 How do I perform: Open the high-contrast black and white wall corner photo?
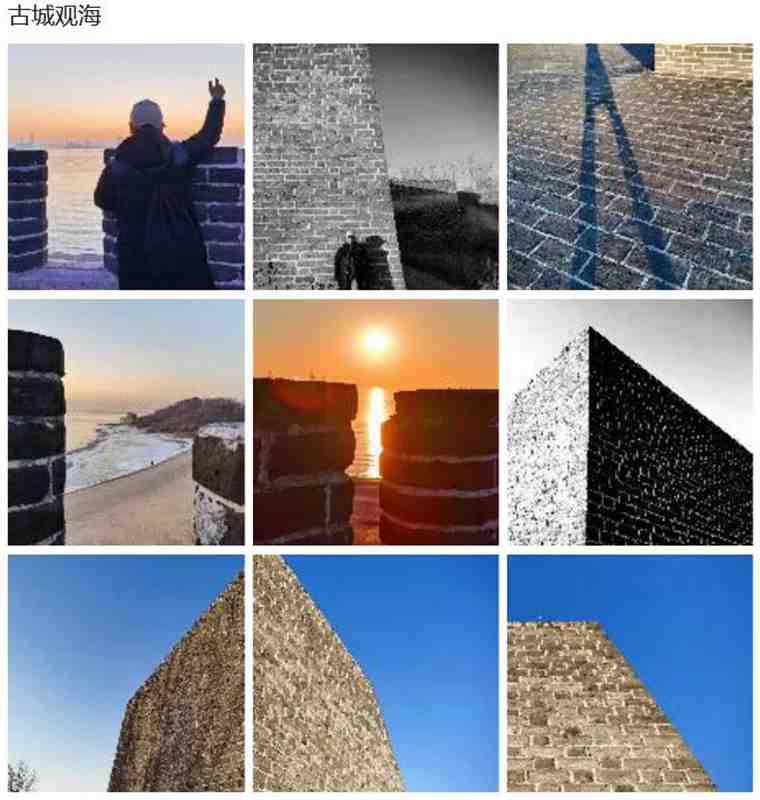629,422
